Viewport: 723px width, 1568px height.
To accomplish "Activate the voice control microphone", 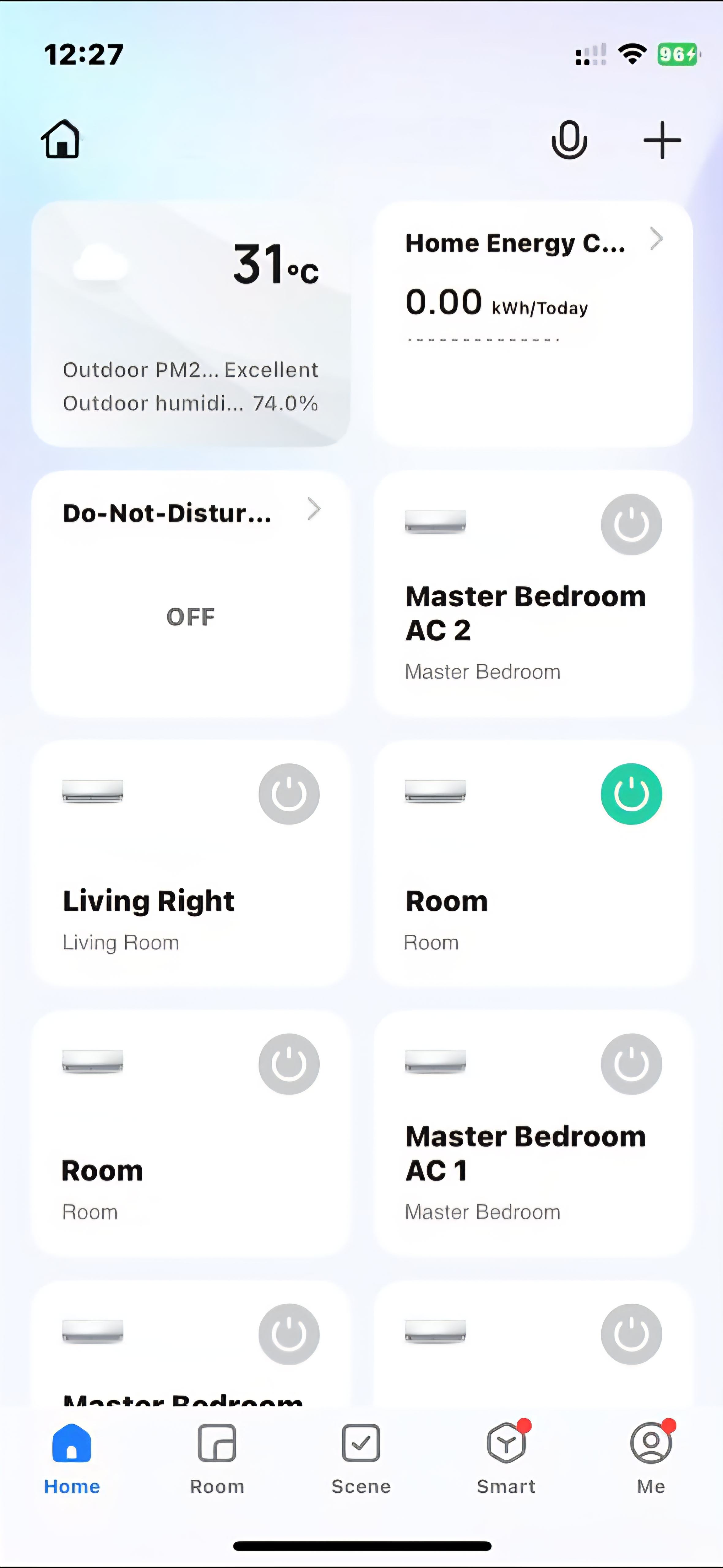I will click(x=569, y=140).
